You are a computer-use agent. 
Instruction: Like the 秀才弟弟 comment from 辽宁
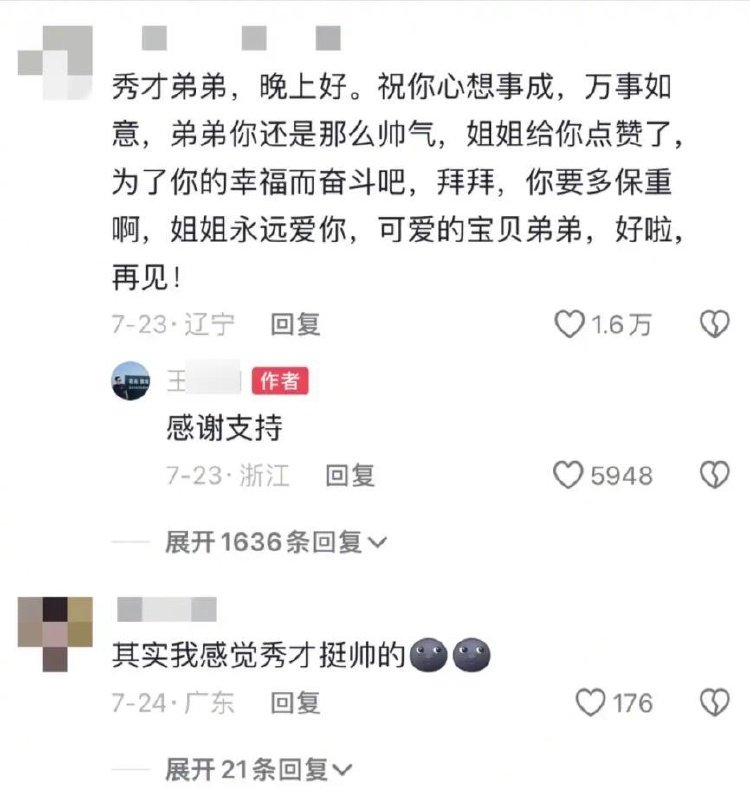coord(570,324)
